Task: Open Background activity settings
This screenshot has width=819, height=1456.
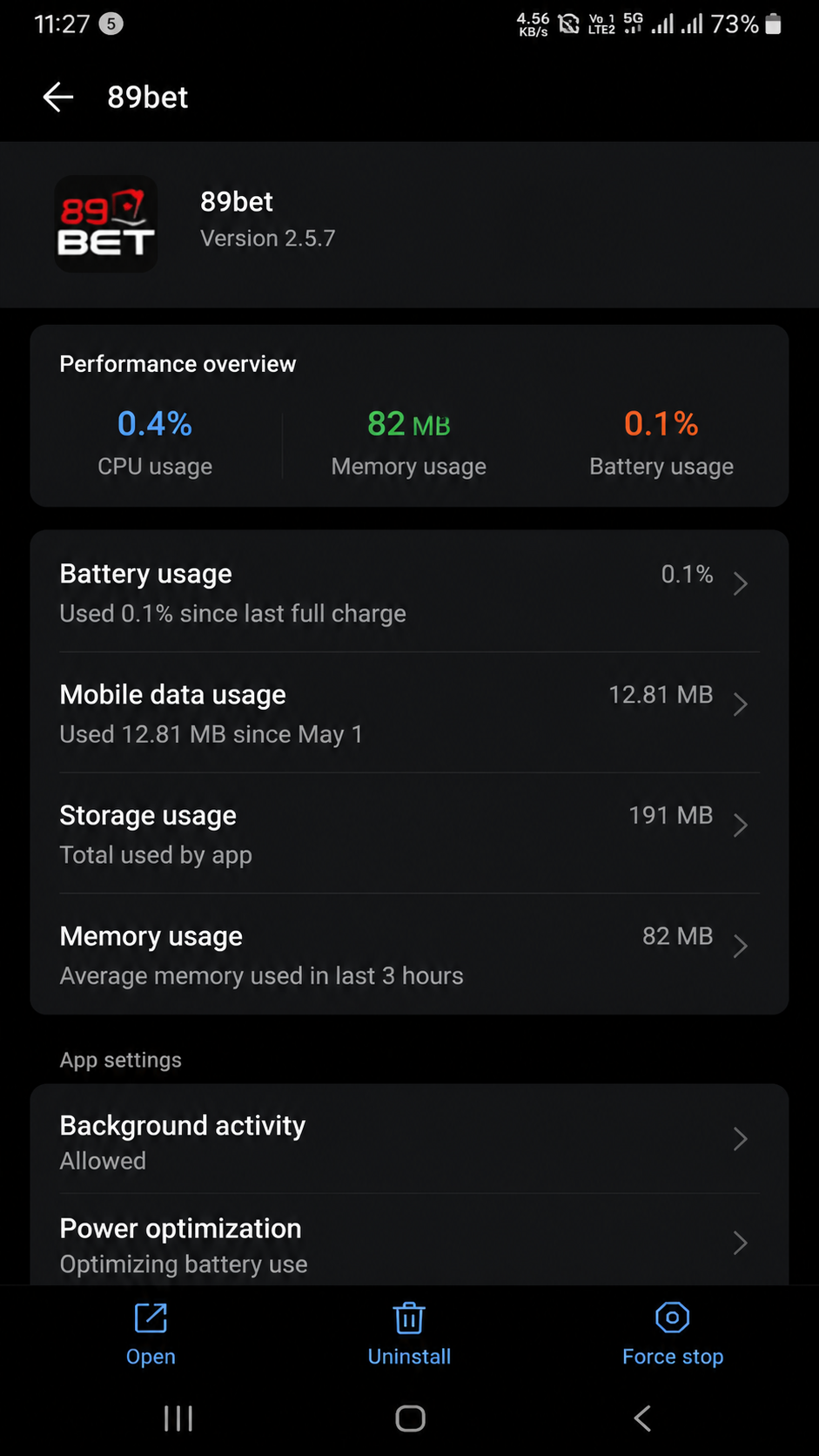Action: click(x=409, y=1141)
